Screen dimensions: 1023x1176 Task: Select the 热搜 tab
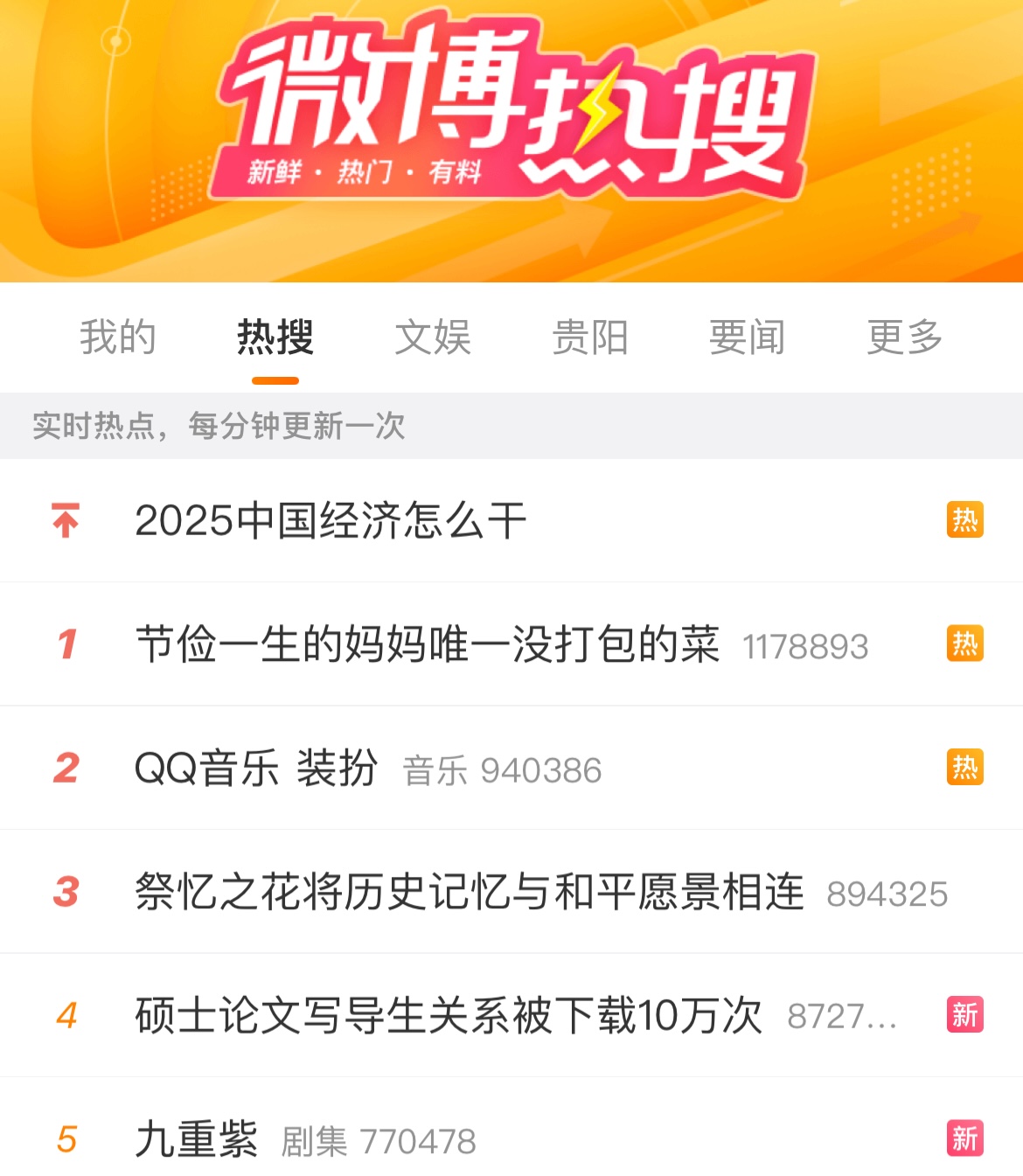pos(275,337)
